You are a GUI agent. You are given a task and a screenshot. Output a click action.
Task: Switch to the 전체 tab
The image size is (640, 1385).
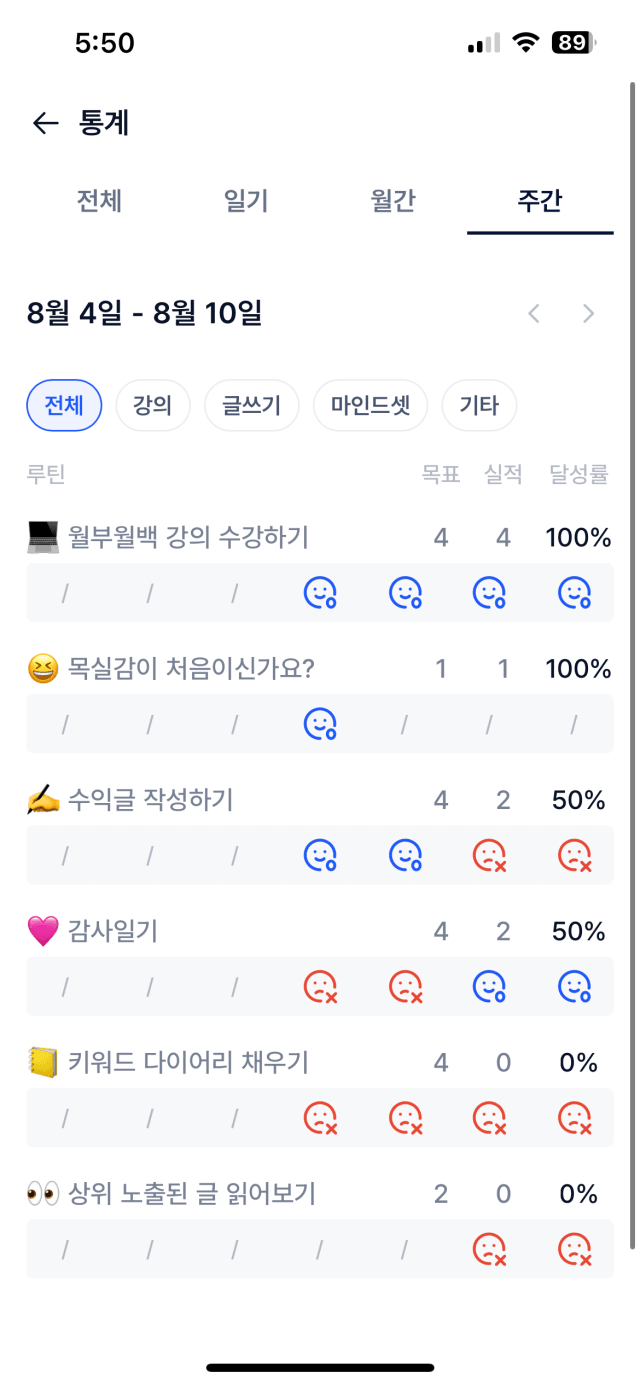(99, 201)
